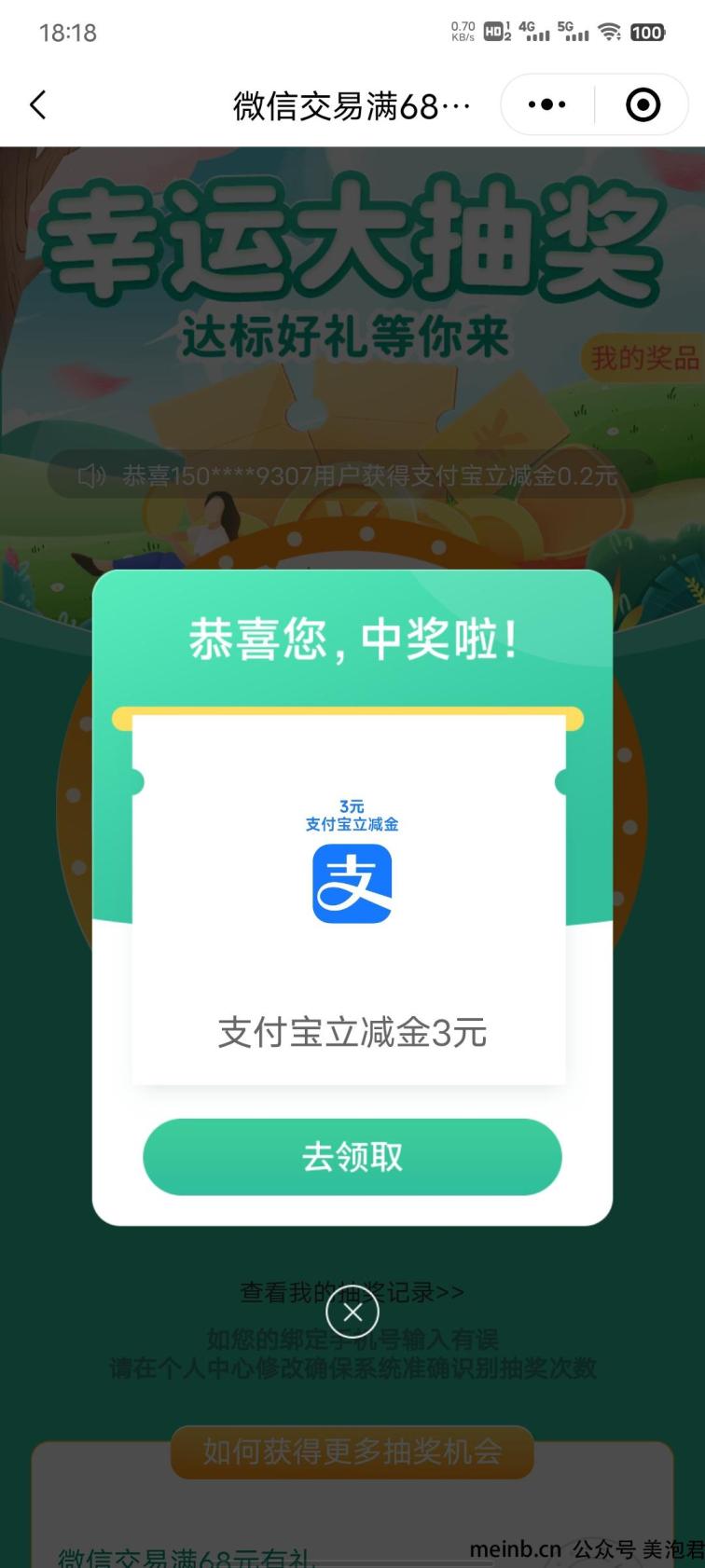Go back using the top-left arrow
This screenshot has height=1568, width=705.
click(x=38, y=104)
